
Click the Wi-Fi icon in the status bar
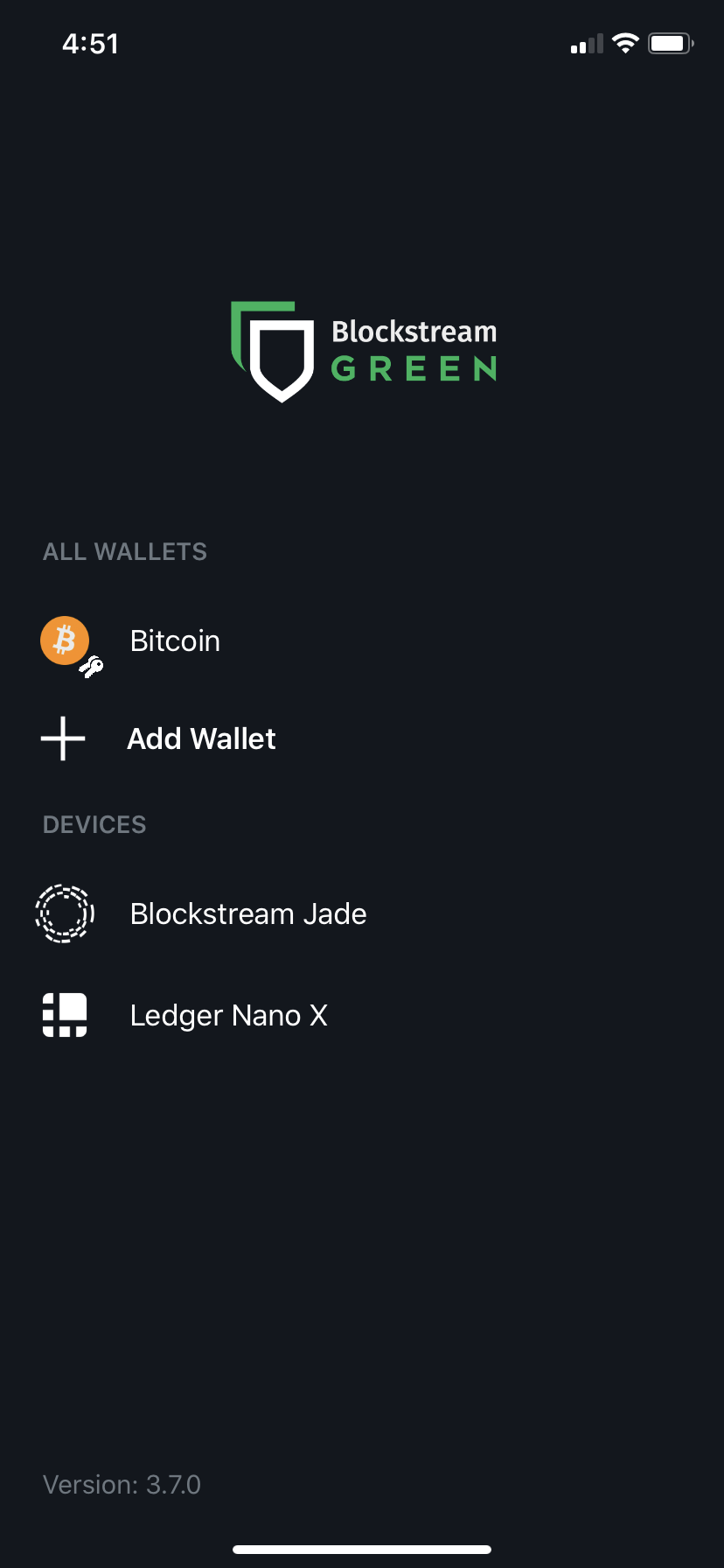[624, 43]
